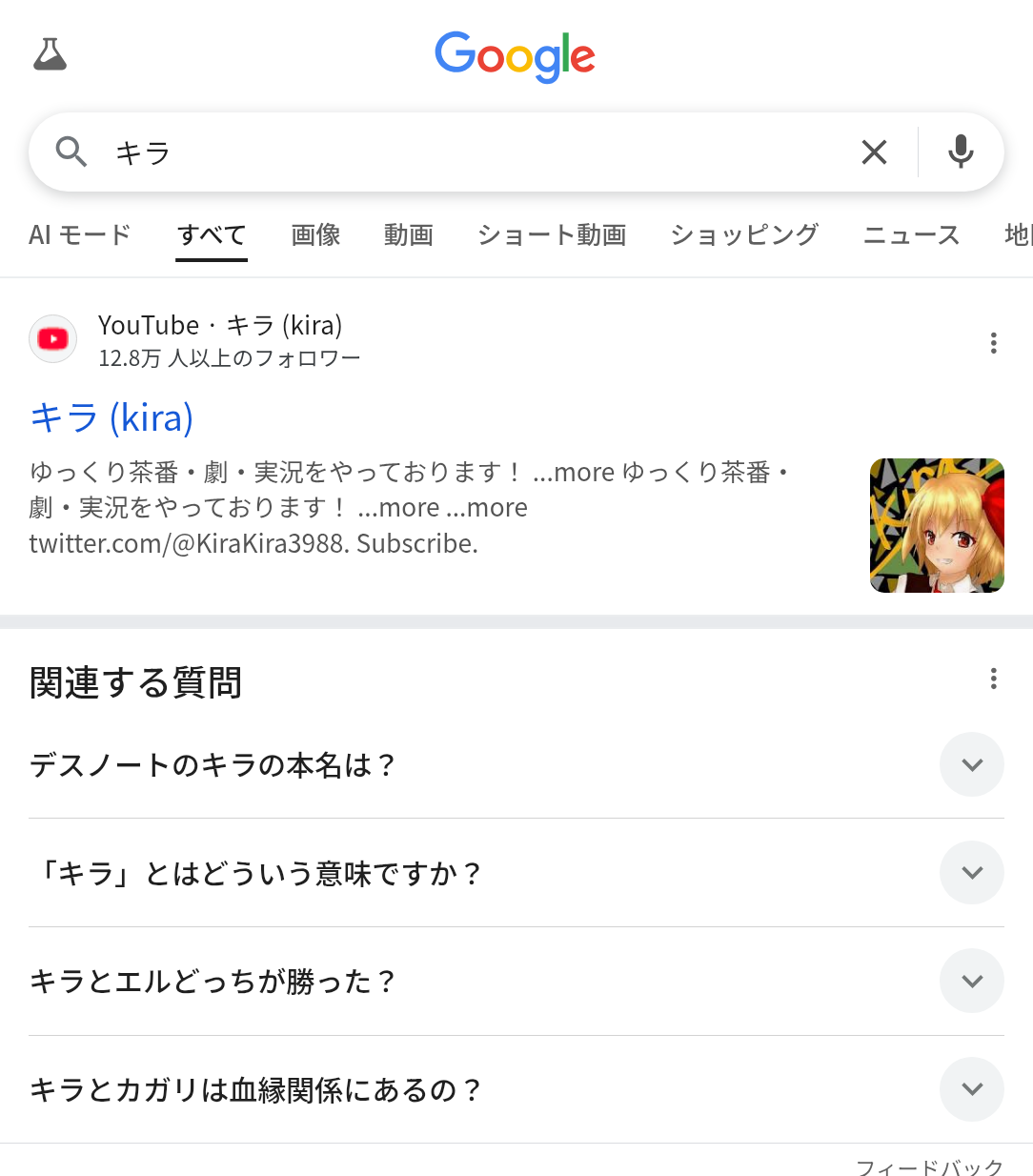Screen dimensions: 1033x1176
Task: Clear the search query text
Action: [x=874, y=152]
